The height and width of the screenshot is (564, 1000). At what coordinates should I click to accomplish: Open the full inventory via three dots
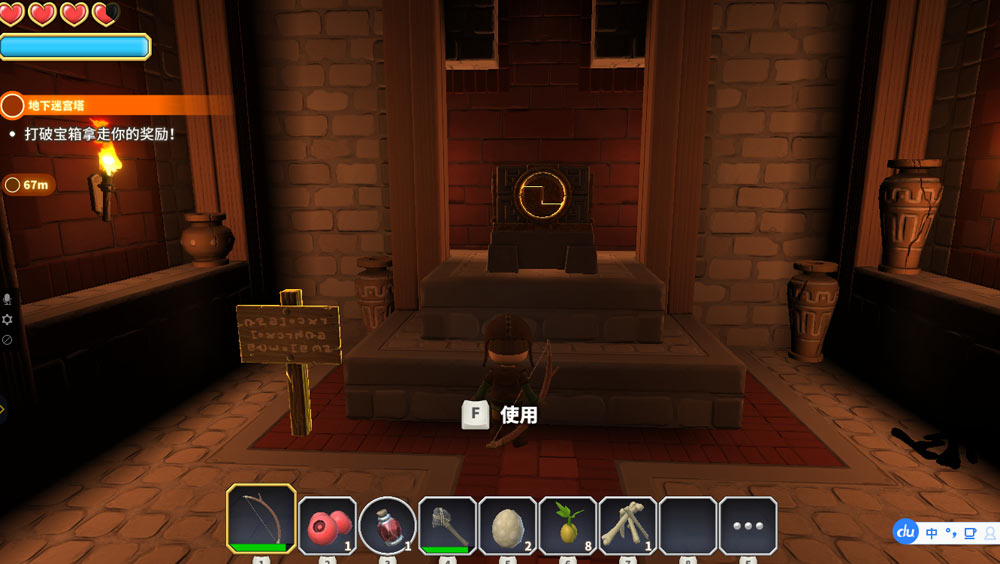(748, 525)
